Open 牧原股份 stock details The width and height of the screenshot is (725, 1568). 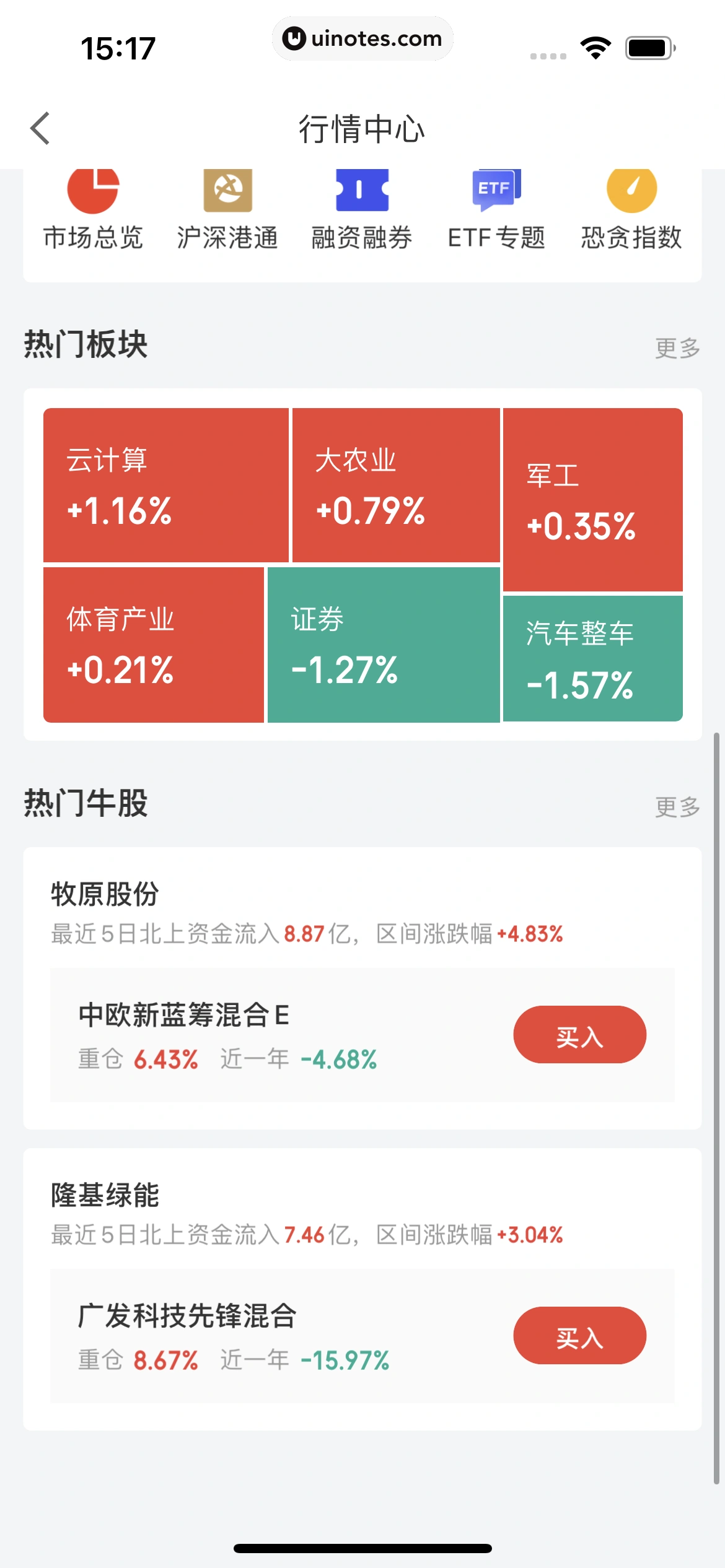[105, 894]
